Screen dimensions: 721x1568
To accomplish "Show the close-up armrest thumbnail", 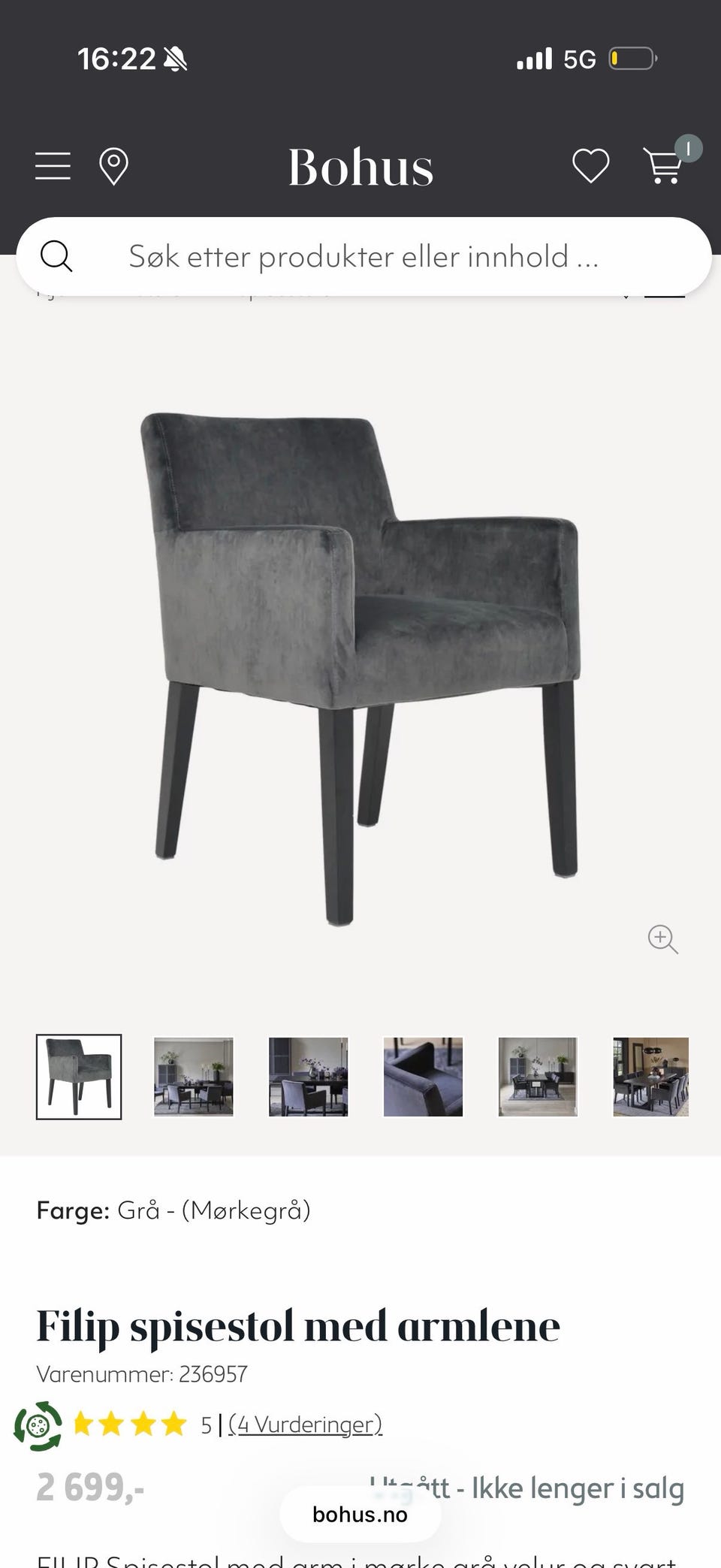I will coord(423,1077).
